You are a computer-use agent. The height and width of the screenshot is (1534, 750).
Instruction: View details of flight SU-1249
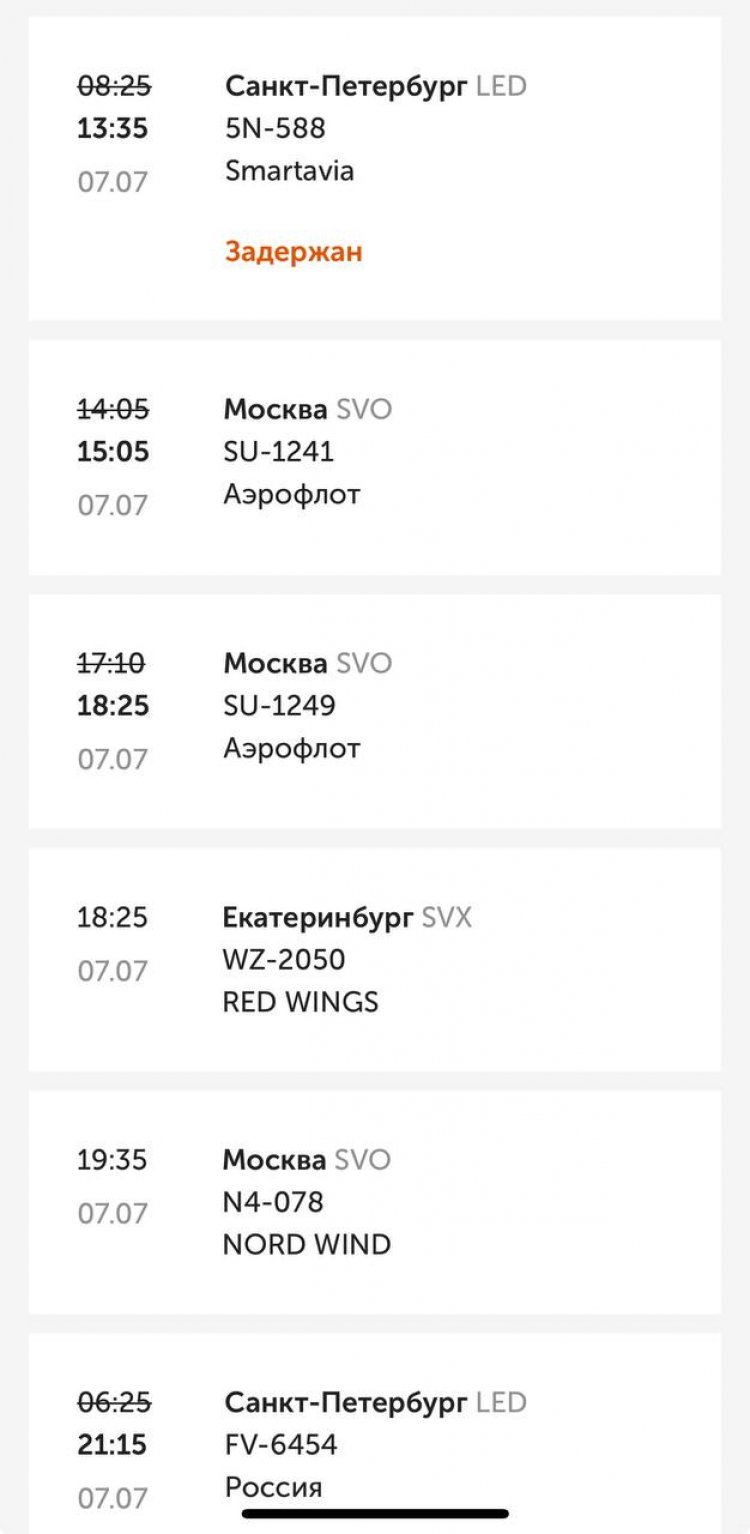point(375,711)
